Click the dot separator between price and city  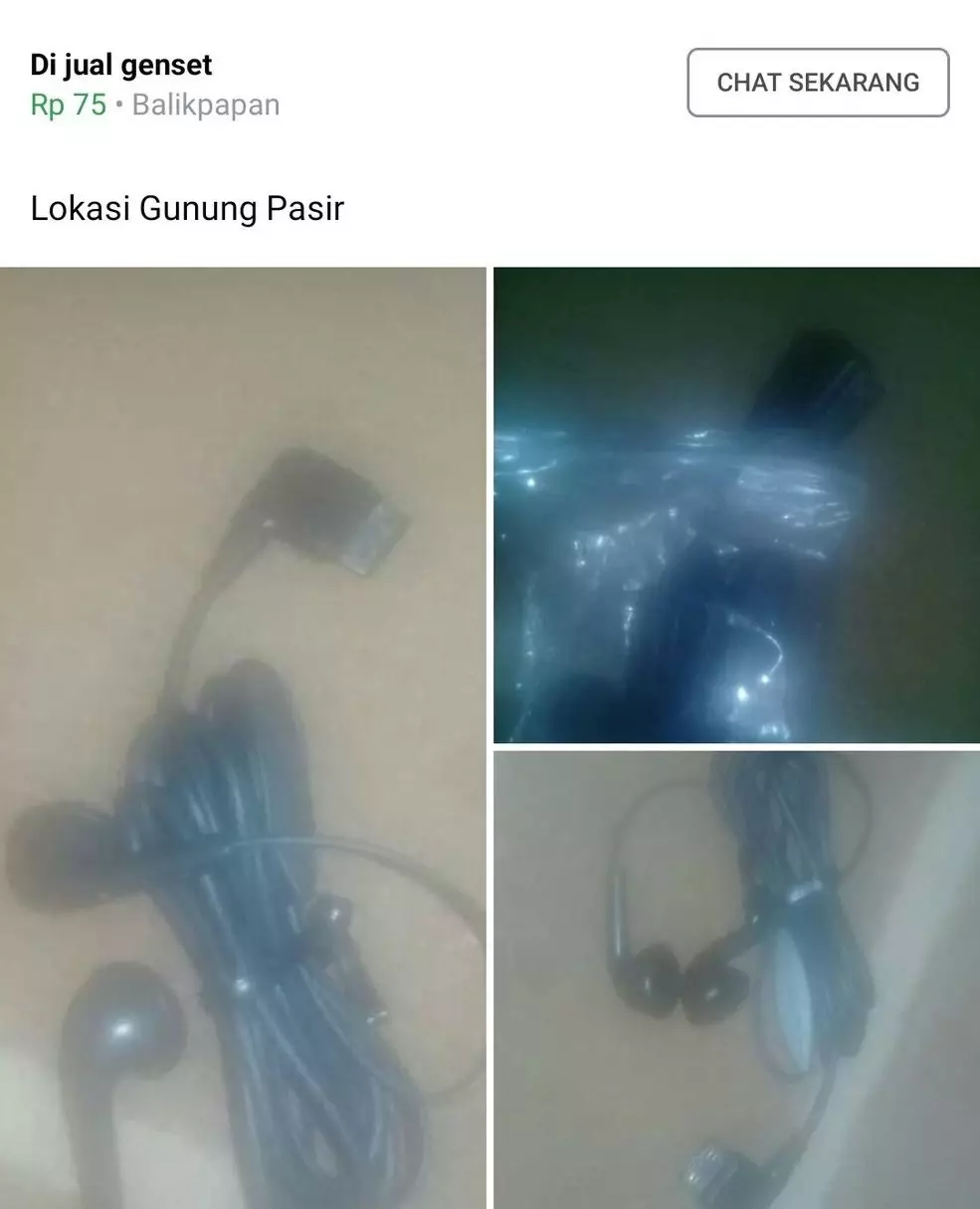point(119,104)
